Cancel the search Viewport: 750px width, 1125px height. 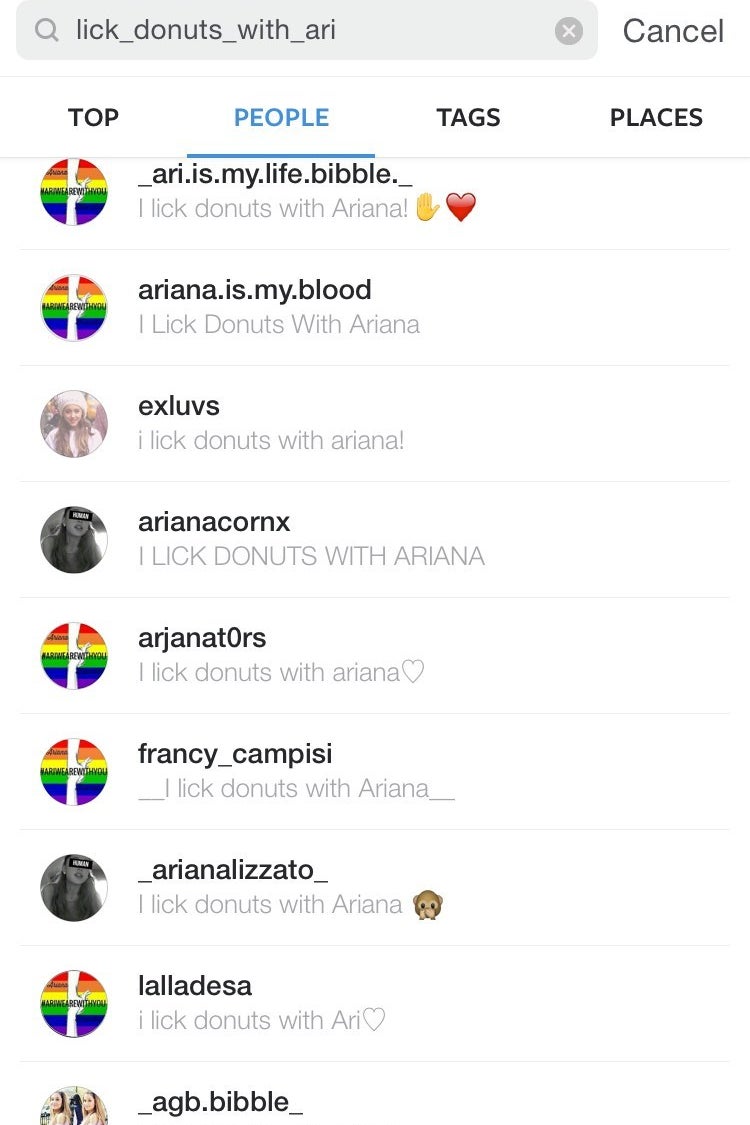coord(673,31)
